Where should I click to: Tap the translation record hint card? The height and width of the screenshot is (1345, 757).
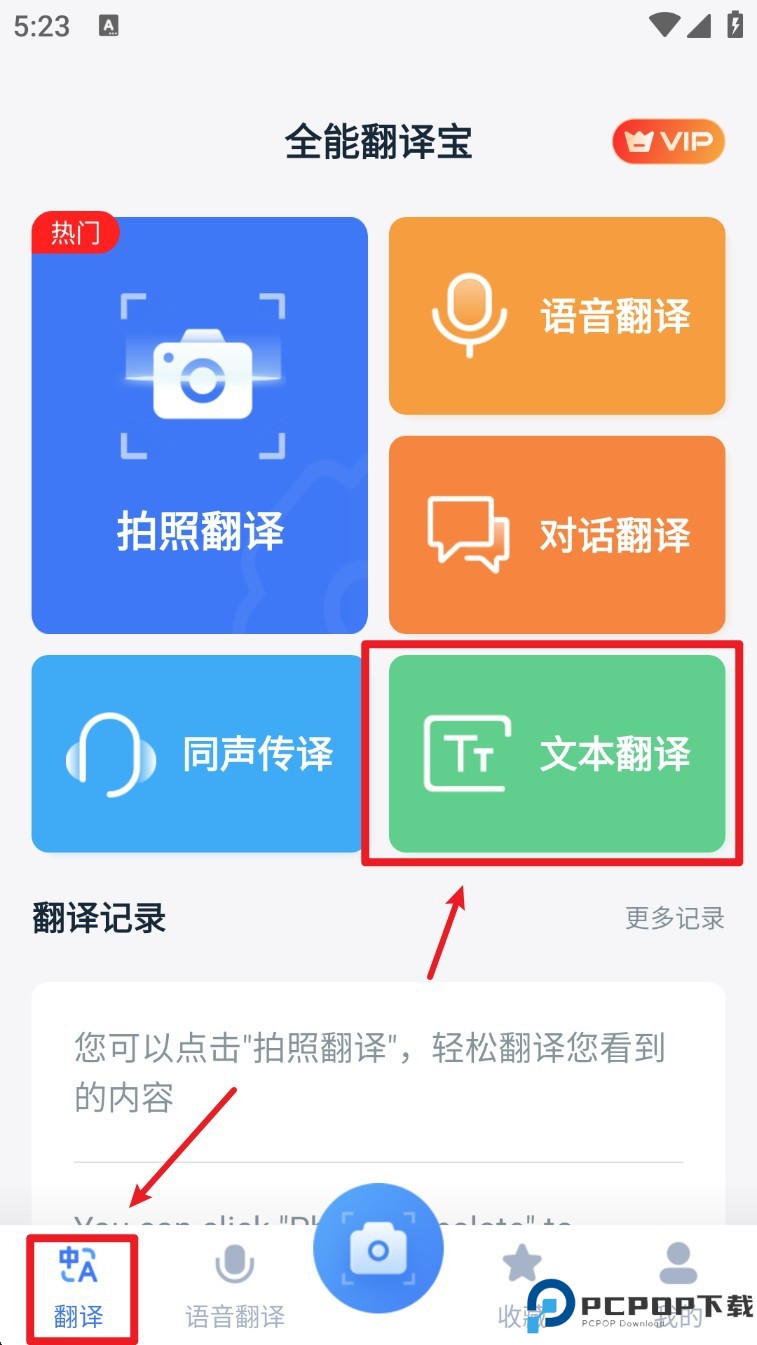coord(378,1075)
